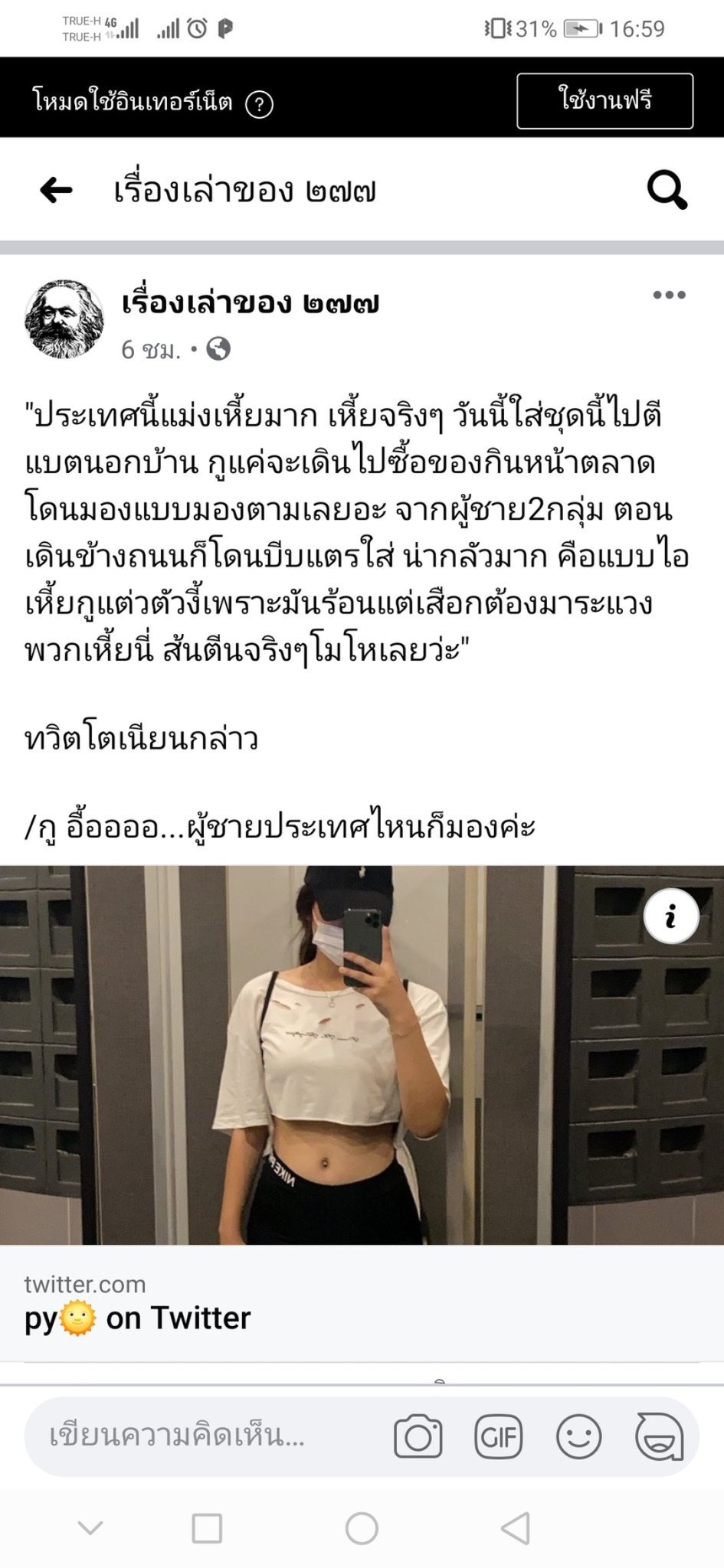
Task: Open the post's three-dot options menu
Action: coord(669,296)
